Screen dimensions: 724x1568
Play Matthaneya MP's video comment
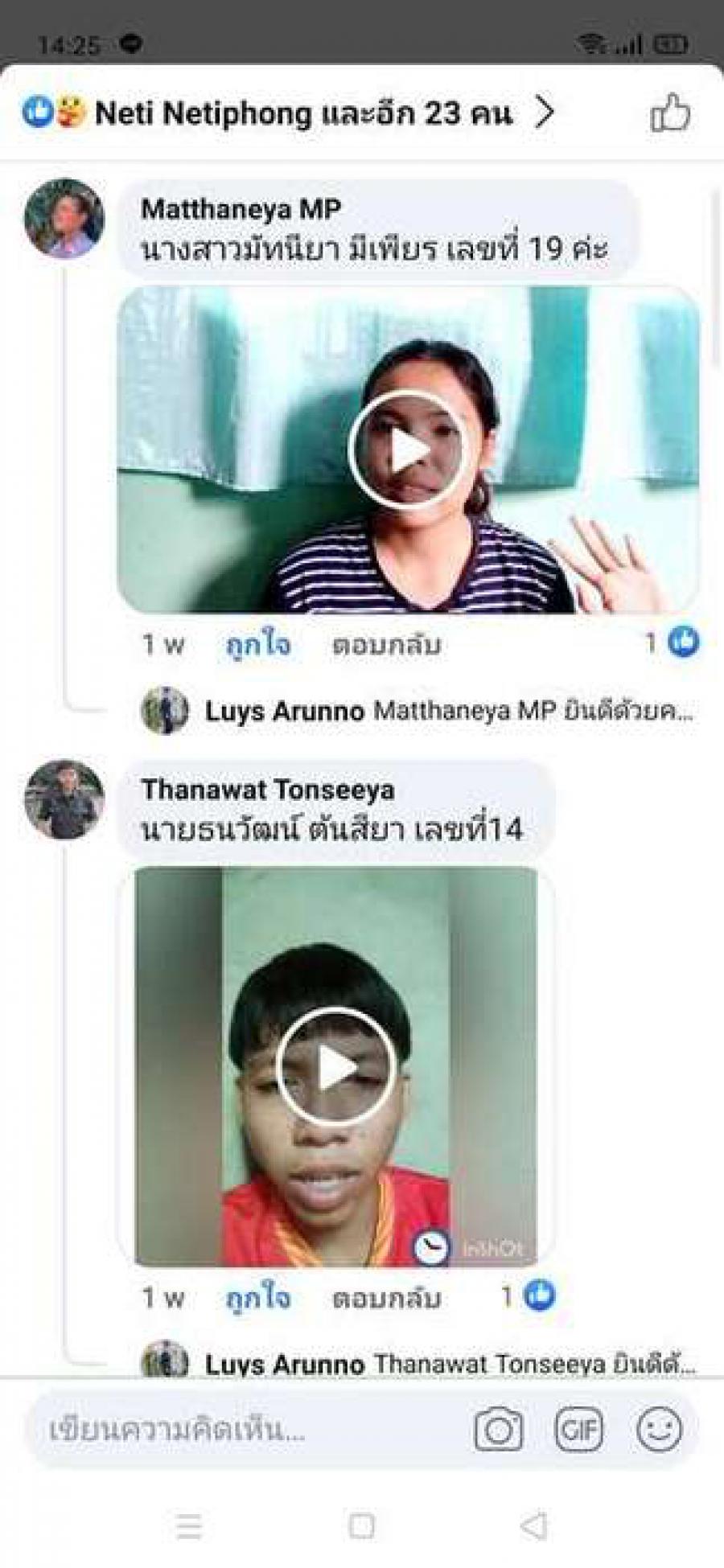(x=409, y=451)
